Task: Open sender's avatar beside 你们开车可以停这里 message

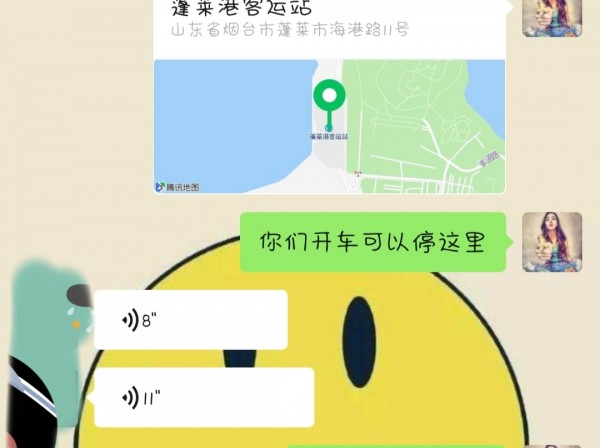Action: [552, 241]
